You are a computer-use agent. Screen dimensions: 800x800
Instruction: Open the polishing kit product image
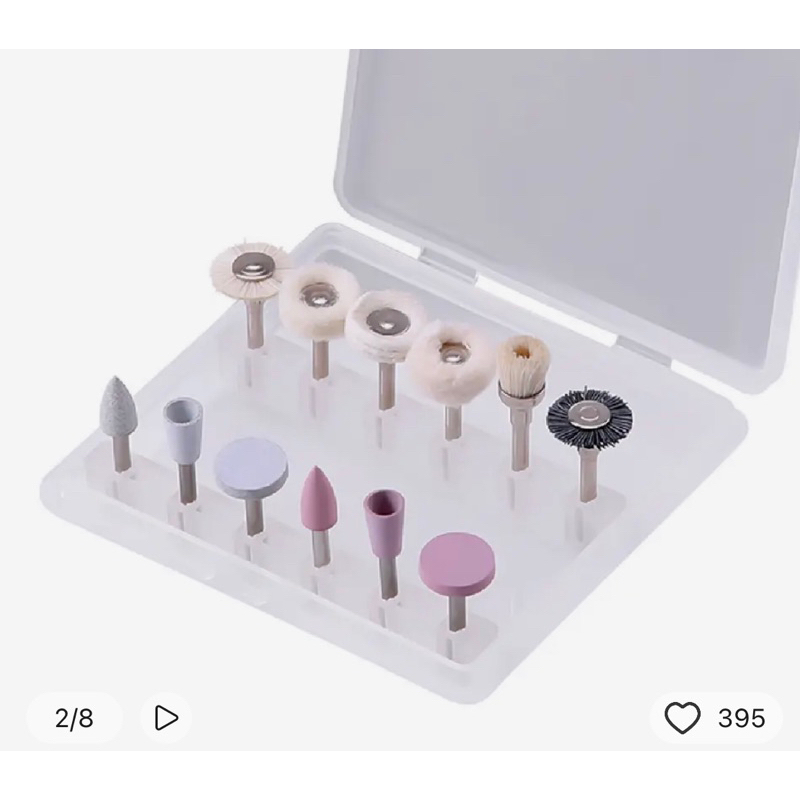pos(400,399)
